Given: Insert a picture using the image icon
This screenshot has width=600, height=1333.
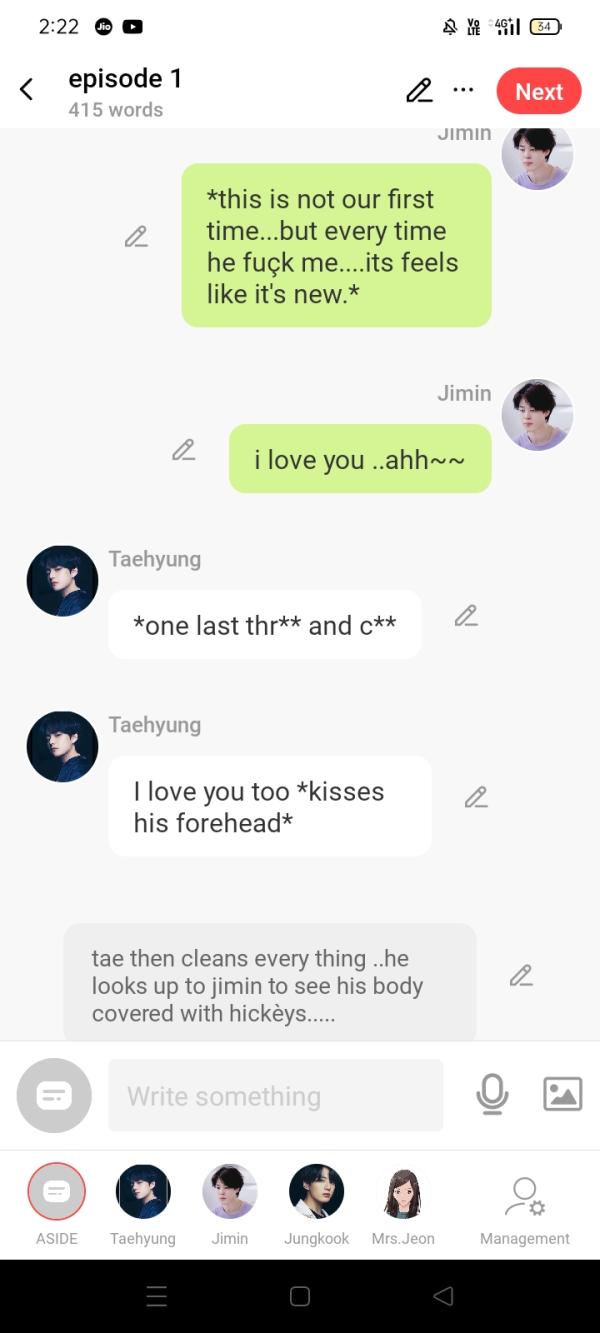Looking at the screenshot, I should 562,1094.
